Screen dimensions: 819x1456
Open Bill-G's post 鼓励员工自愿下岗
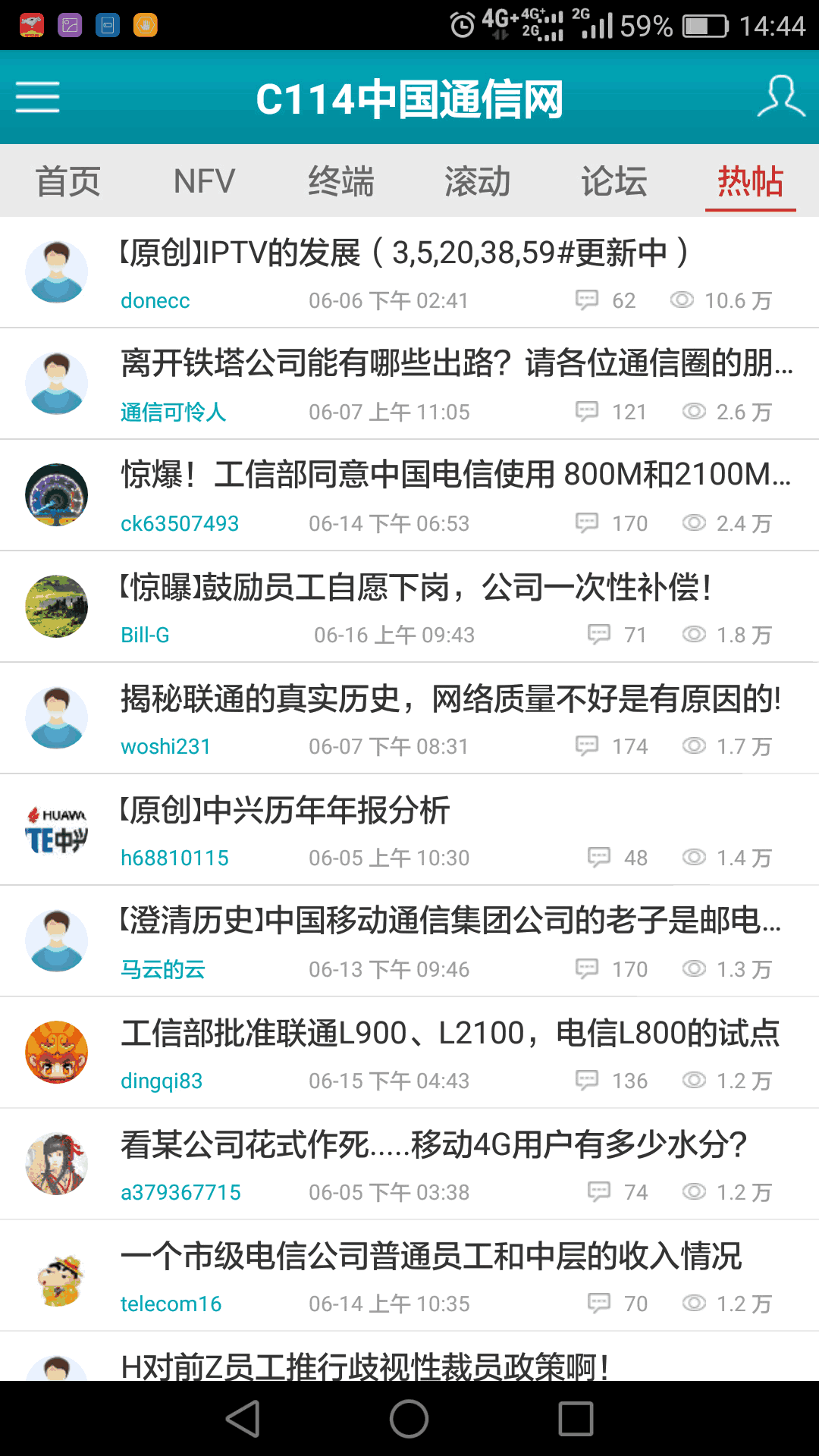pos(416,588)
